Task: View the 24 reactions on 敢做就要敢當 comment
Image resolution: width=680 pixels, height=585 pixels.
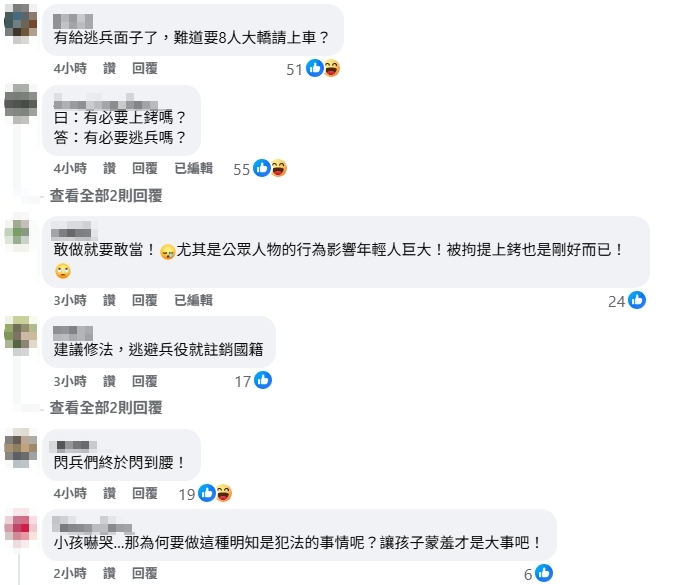Action: pos(627,300)
